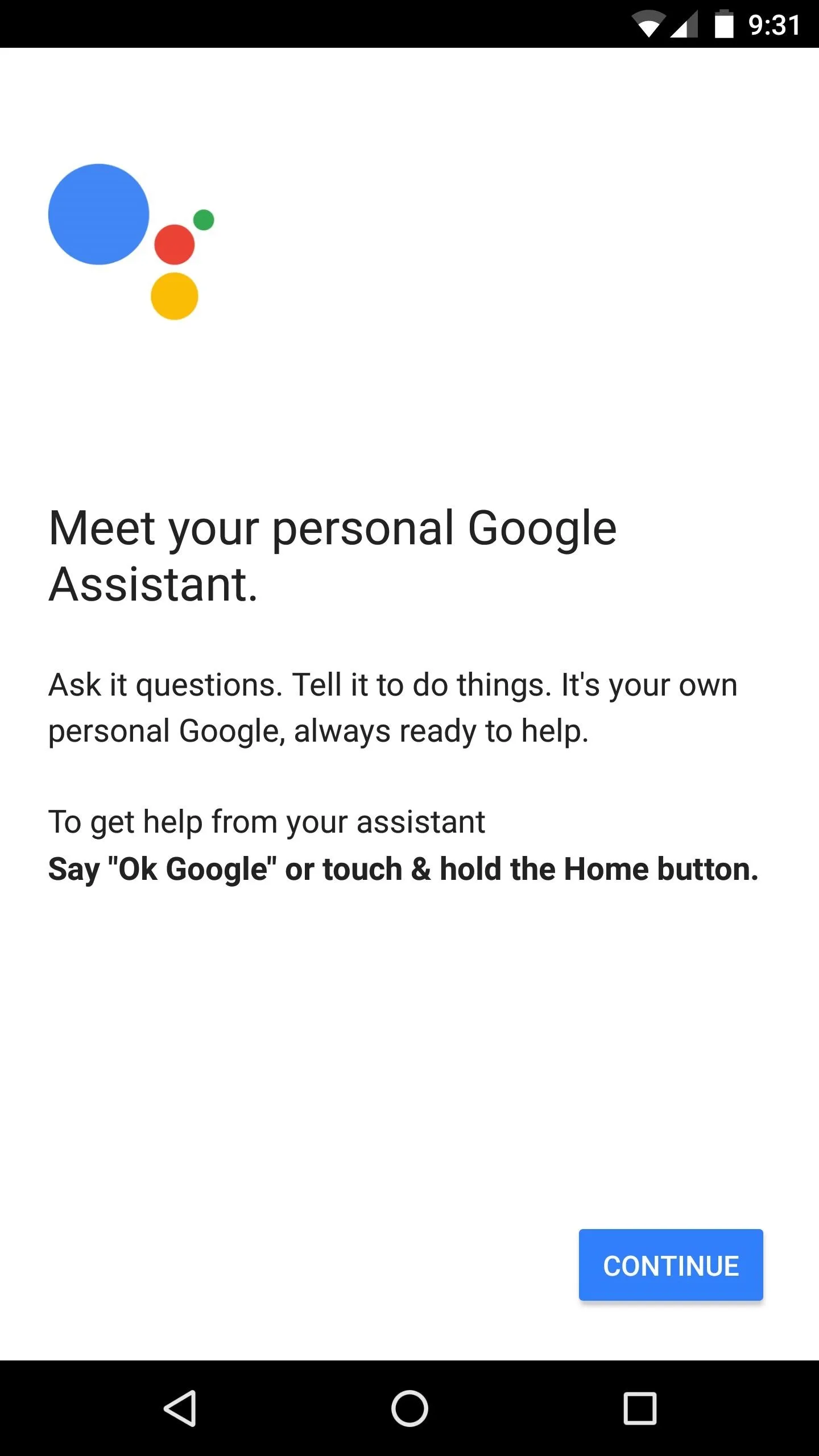Open recent apps with the square button
The image size is (819, 1456).
(640, 1408)
